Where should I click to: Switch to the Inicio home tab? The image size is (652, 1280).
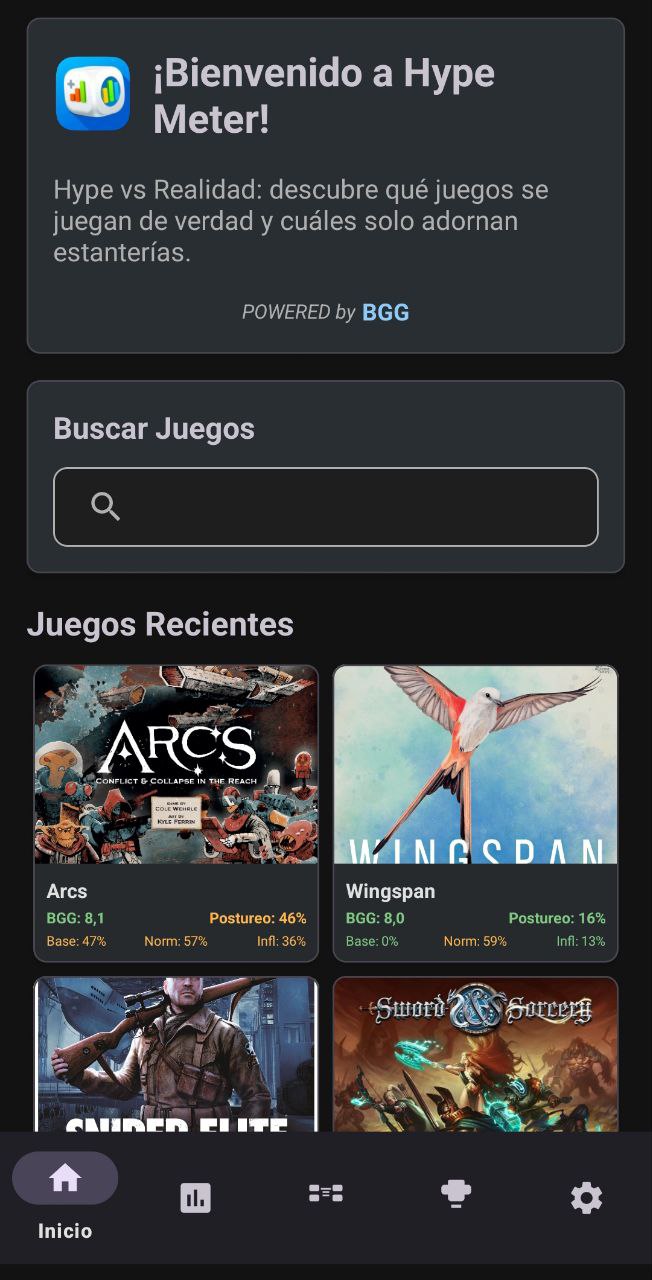(65, 1195)
